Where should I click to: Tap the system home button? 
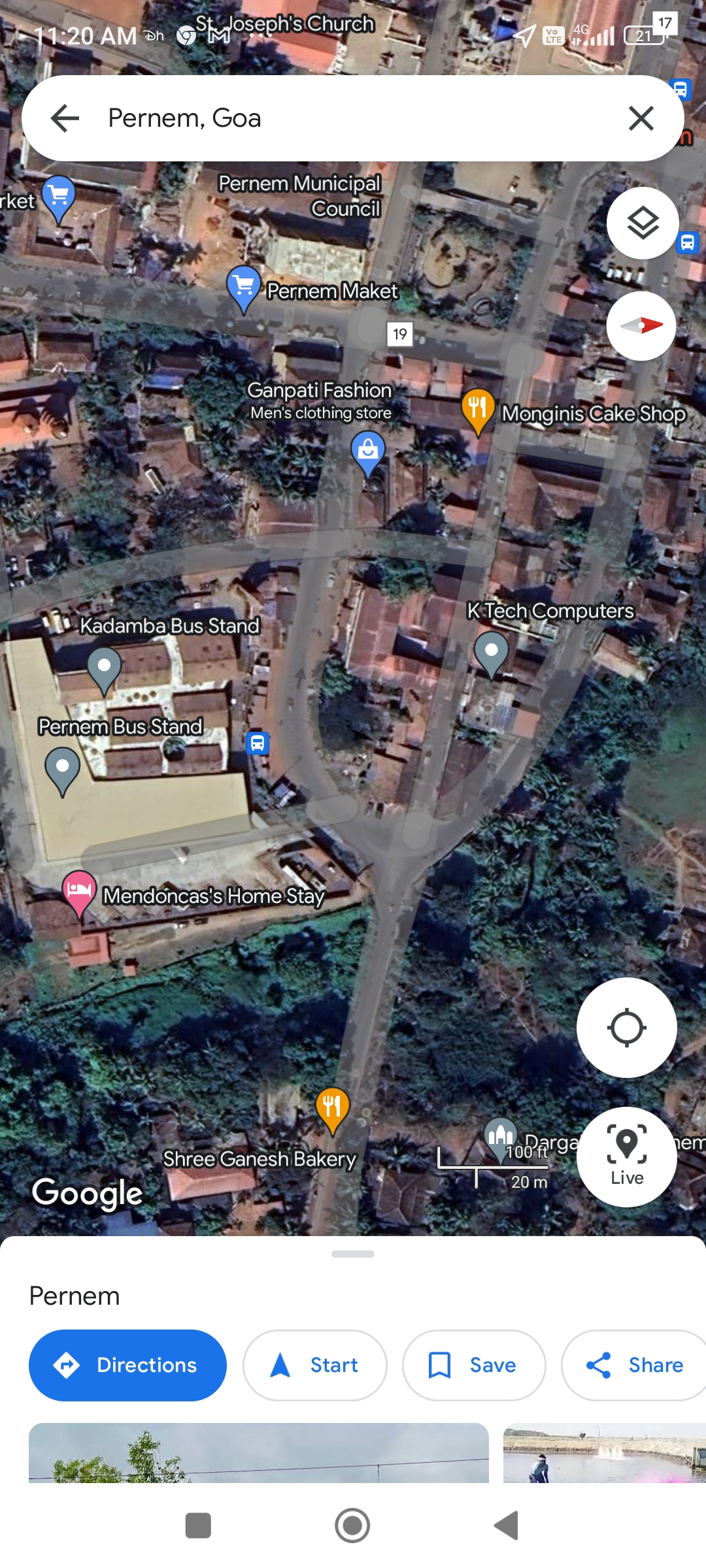(352, 1526)
